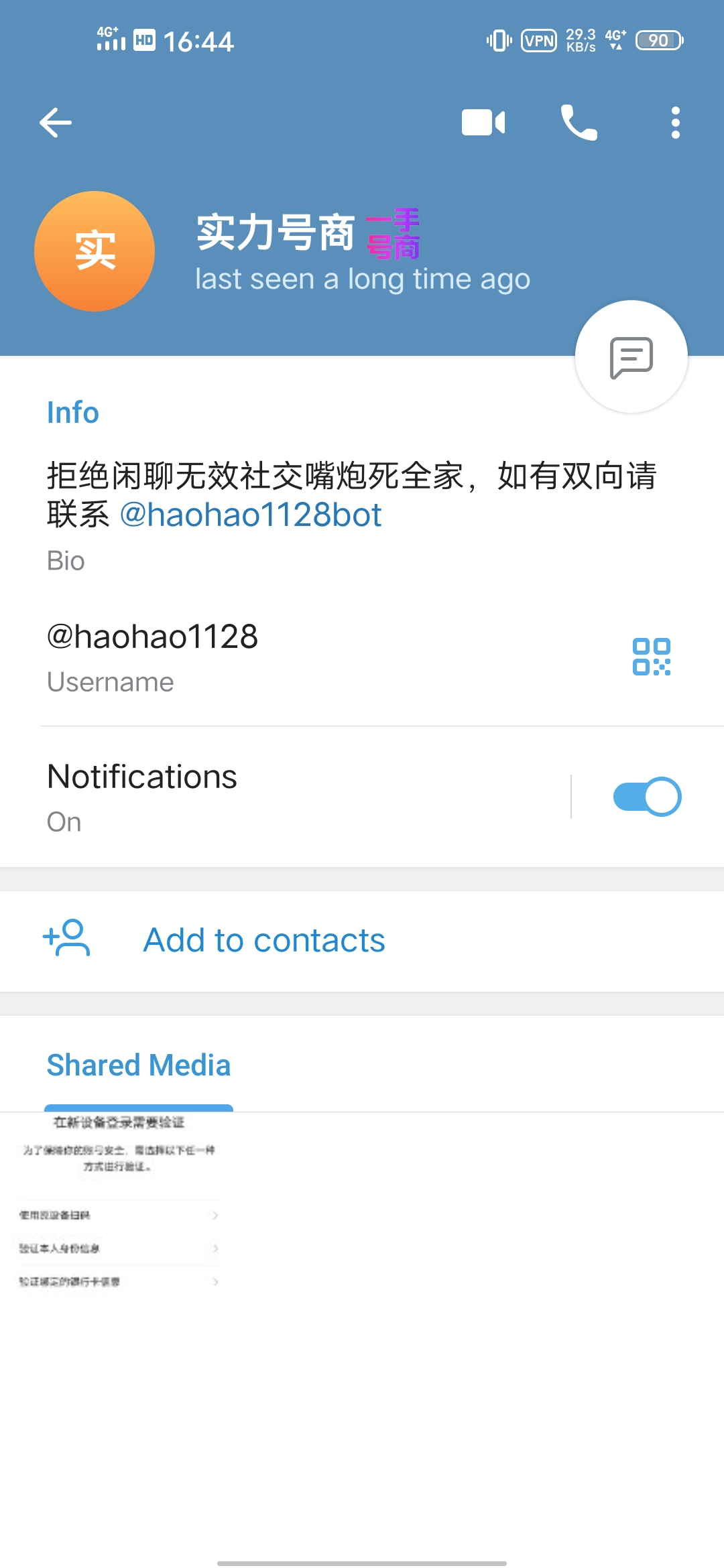724x1568 pixels.
Task: Start a voice call with phone icon
Action: [x=579, y=122]
